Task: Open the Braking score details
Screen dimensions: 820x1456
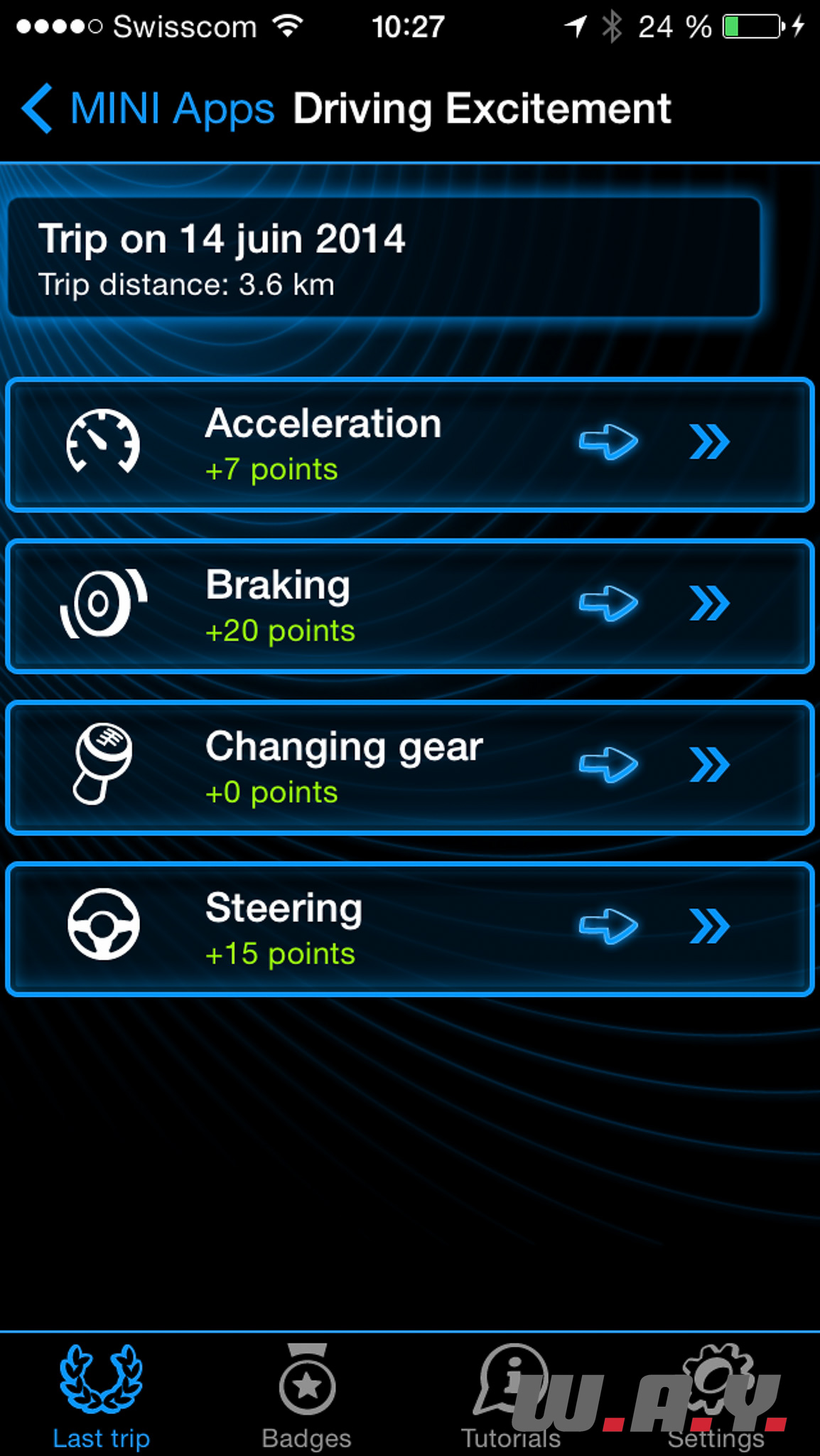Action: pos(409,606)
